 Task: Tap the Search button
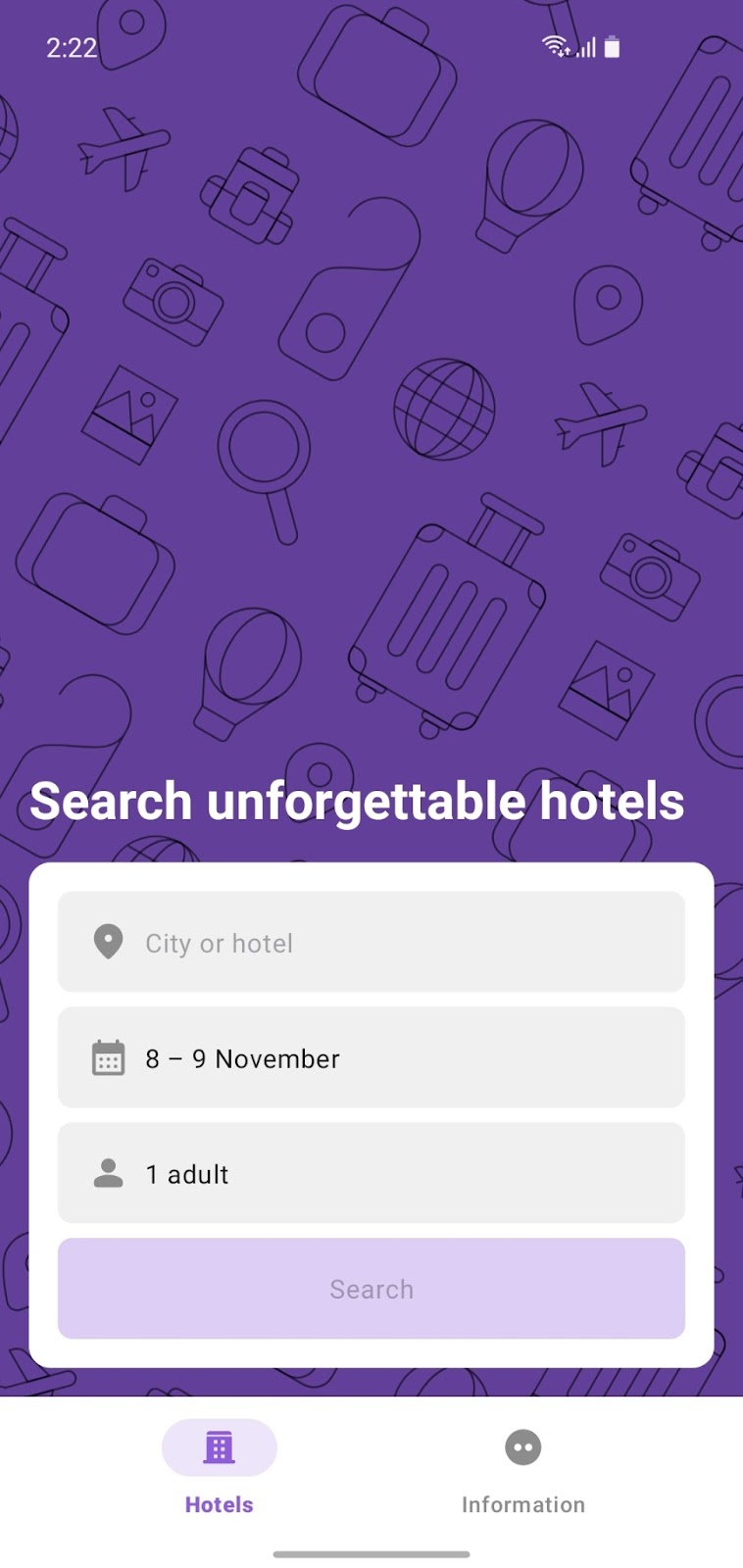click(x=371, y=1289)
